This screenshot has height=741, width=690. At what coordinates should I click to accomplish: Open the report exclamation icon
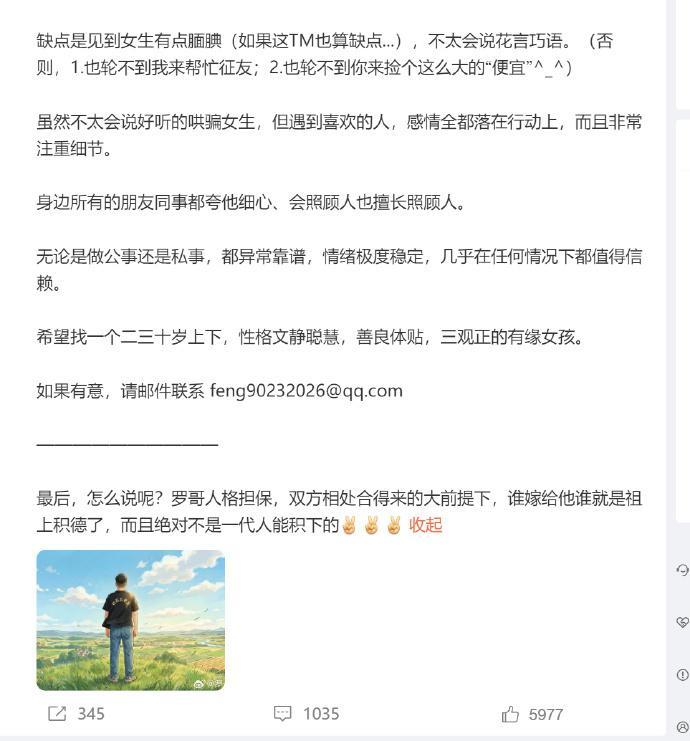[x=682, y=675]
